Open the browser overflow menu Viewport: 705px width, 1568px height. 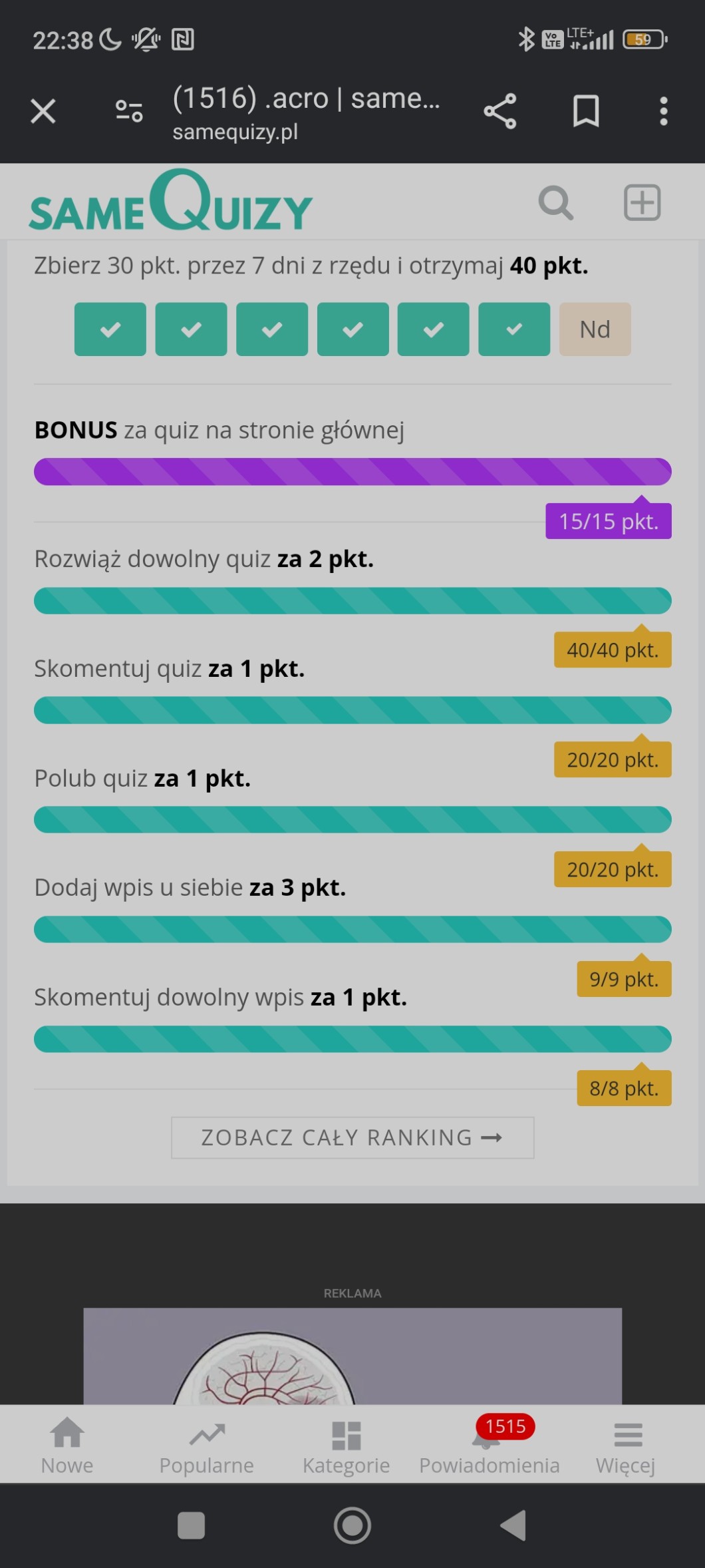tap(663, 111)
